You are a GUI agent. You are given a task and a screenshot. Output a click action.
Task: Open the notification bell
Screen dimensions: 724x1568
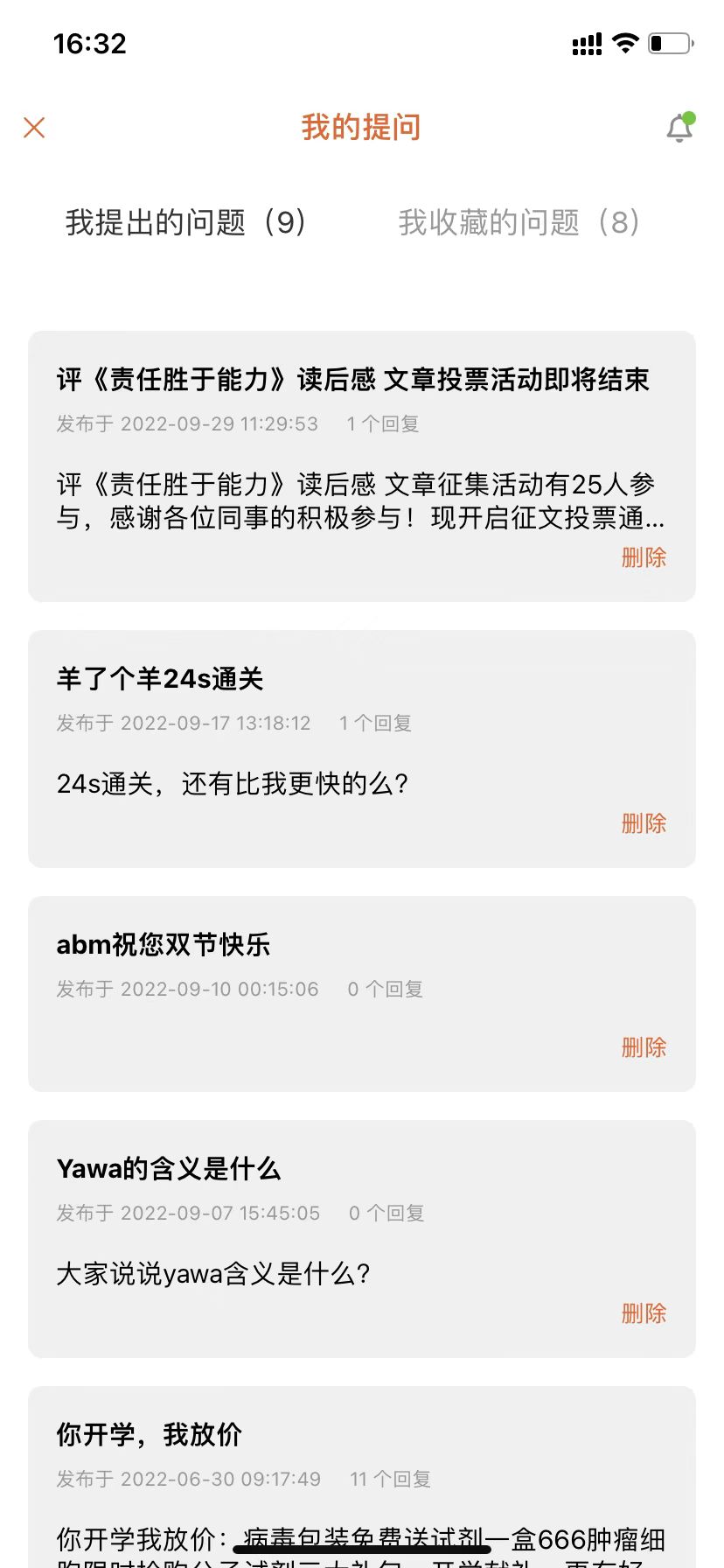(x=679, y=128)
